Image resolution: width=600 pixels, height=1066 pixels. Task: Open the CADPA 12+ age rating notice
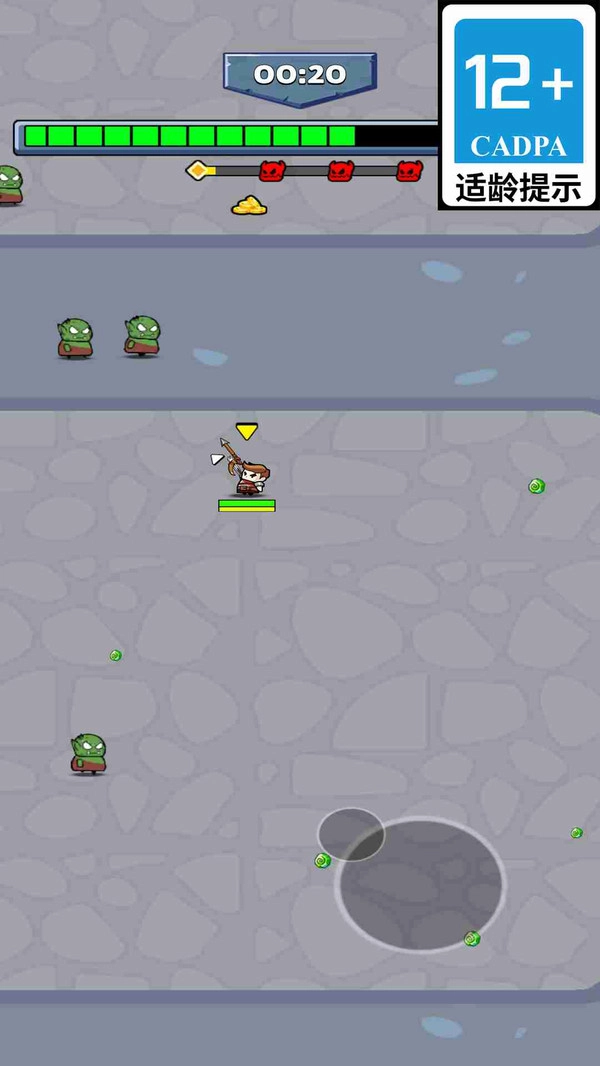point(518,104)
